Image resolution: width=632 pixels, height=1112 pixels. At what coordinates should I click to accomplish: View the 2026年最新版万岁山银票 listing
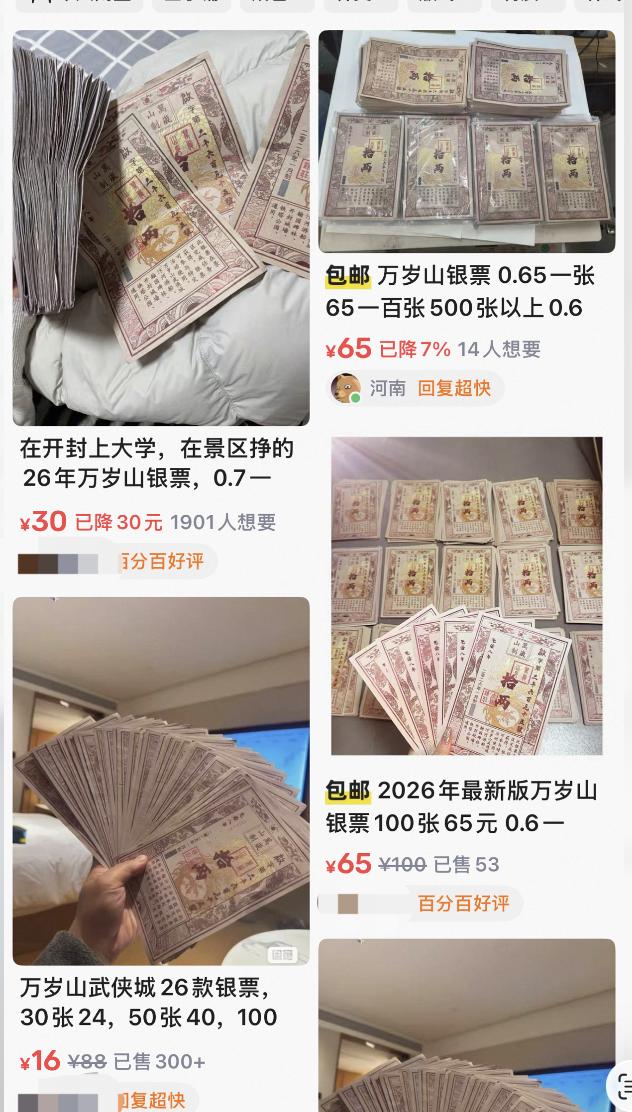pos(466,595)
